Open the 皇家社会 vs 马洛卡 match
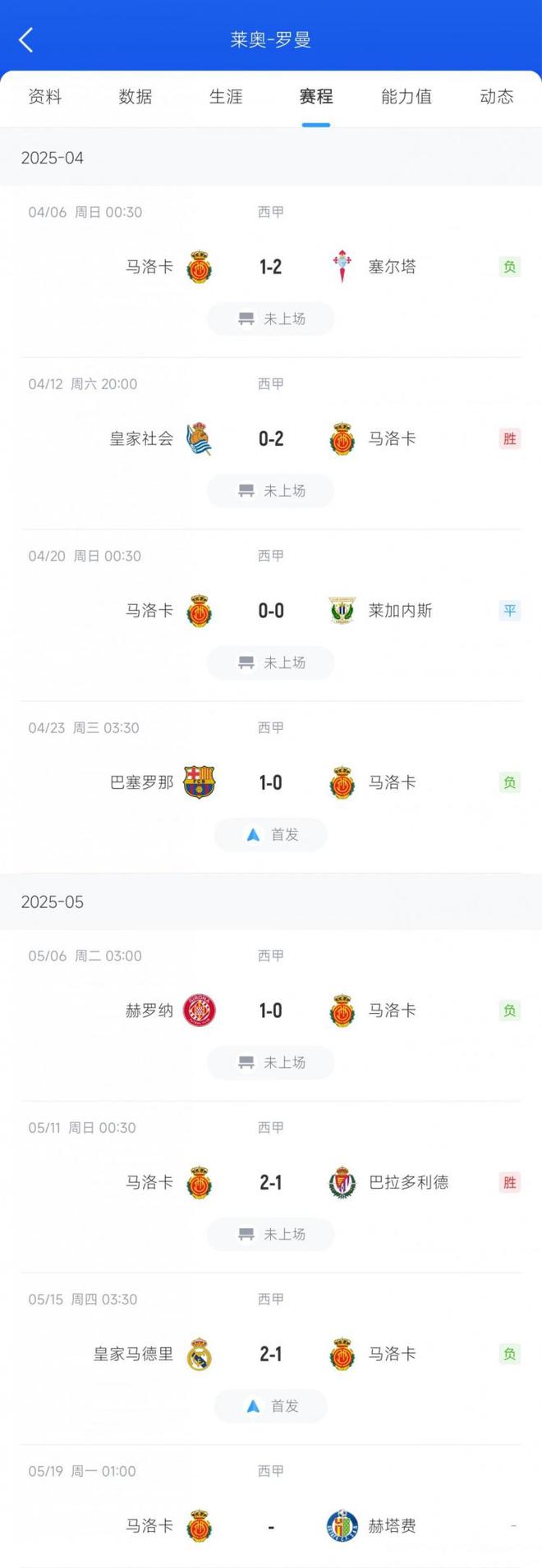Viewport: 542px width, 1568px height. click(x=271, y=438)
